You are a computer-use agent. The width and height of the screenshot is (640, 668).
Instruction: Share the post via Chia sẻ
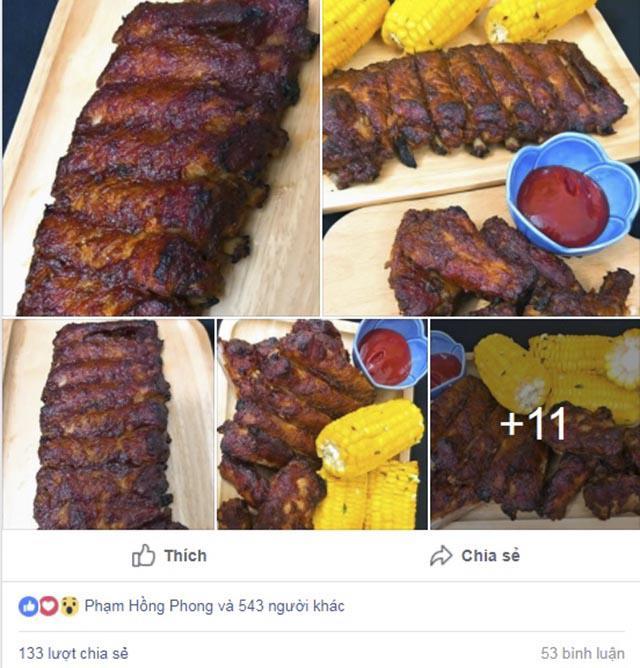pyautogui.click(x=474, y=556)
